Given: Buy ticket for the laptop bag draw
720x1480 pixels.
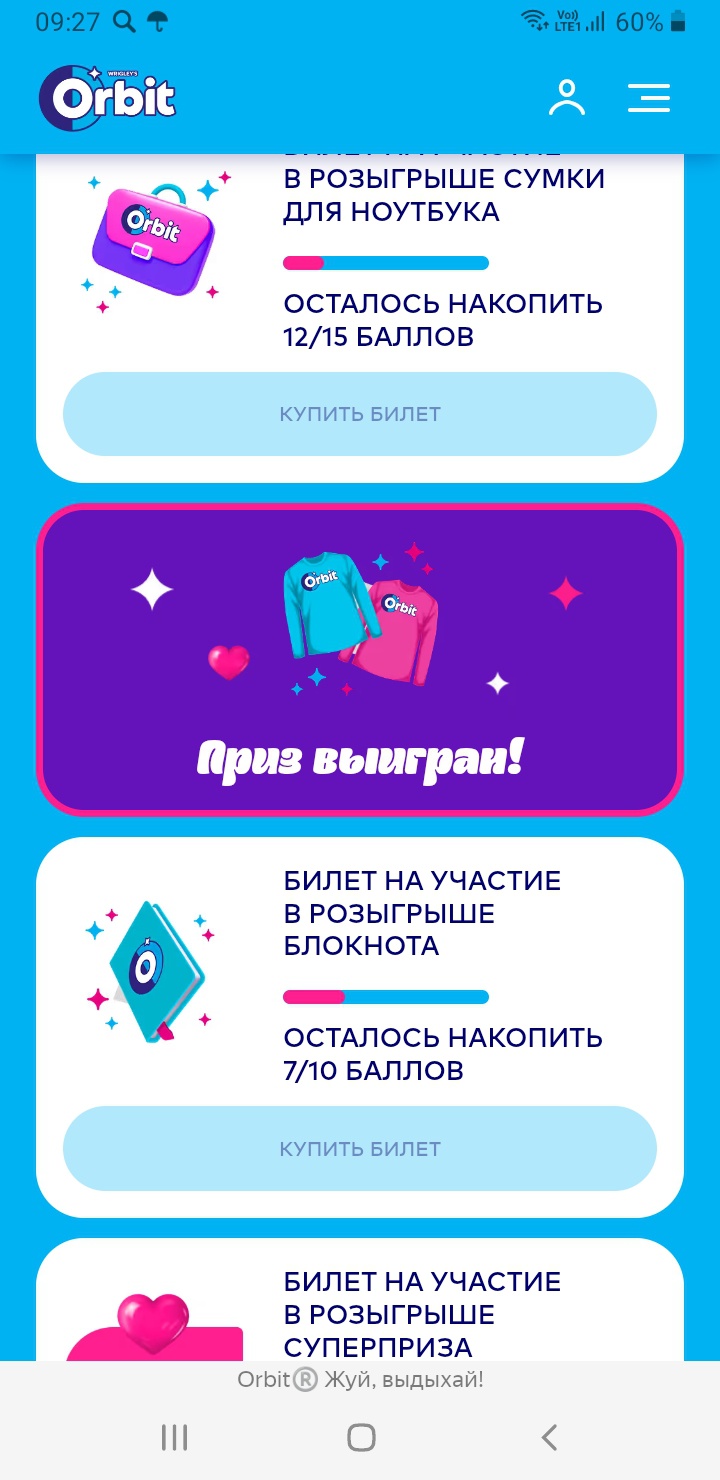Looking at the screenshot, I should [x=360, y=414].
